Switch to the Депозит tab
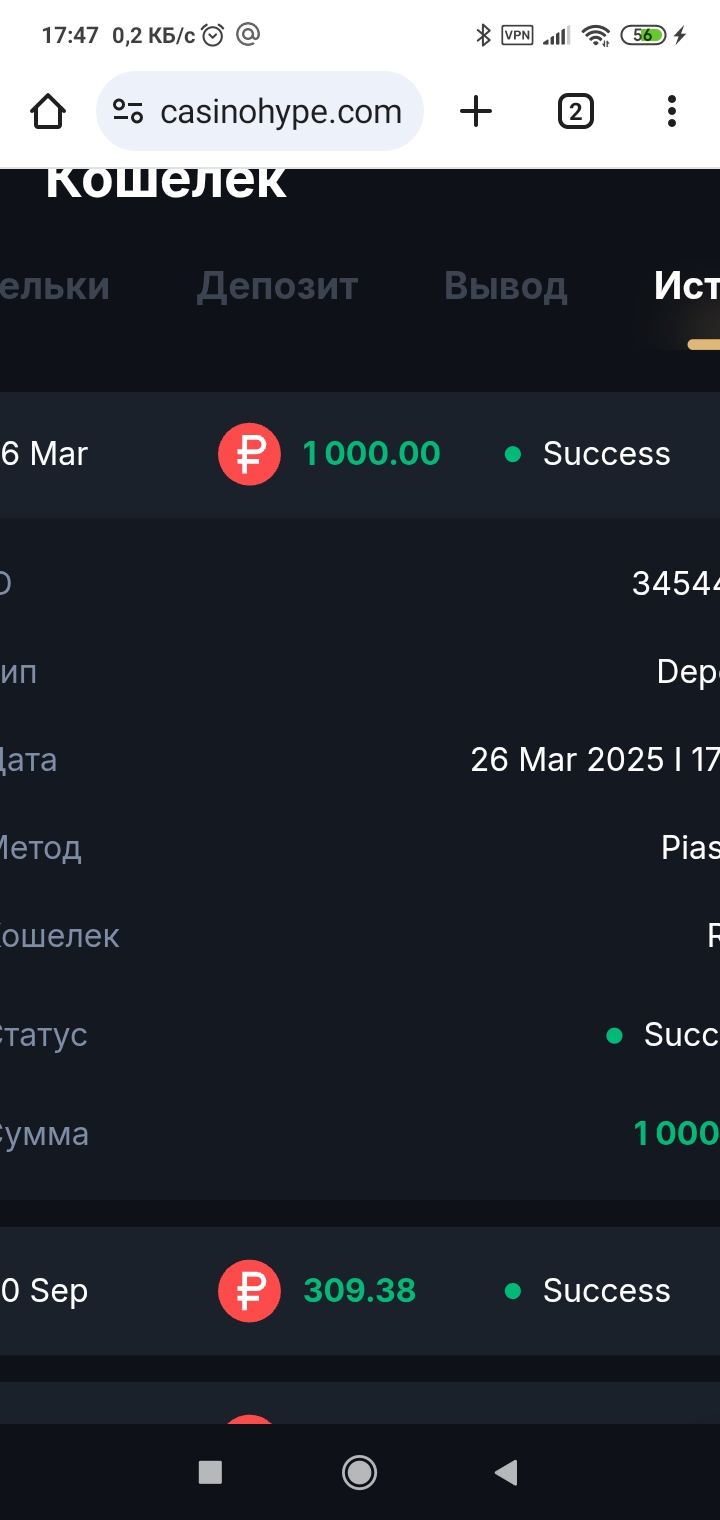The image size is (720, 1520). point(277,286)
